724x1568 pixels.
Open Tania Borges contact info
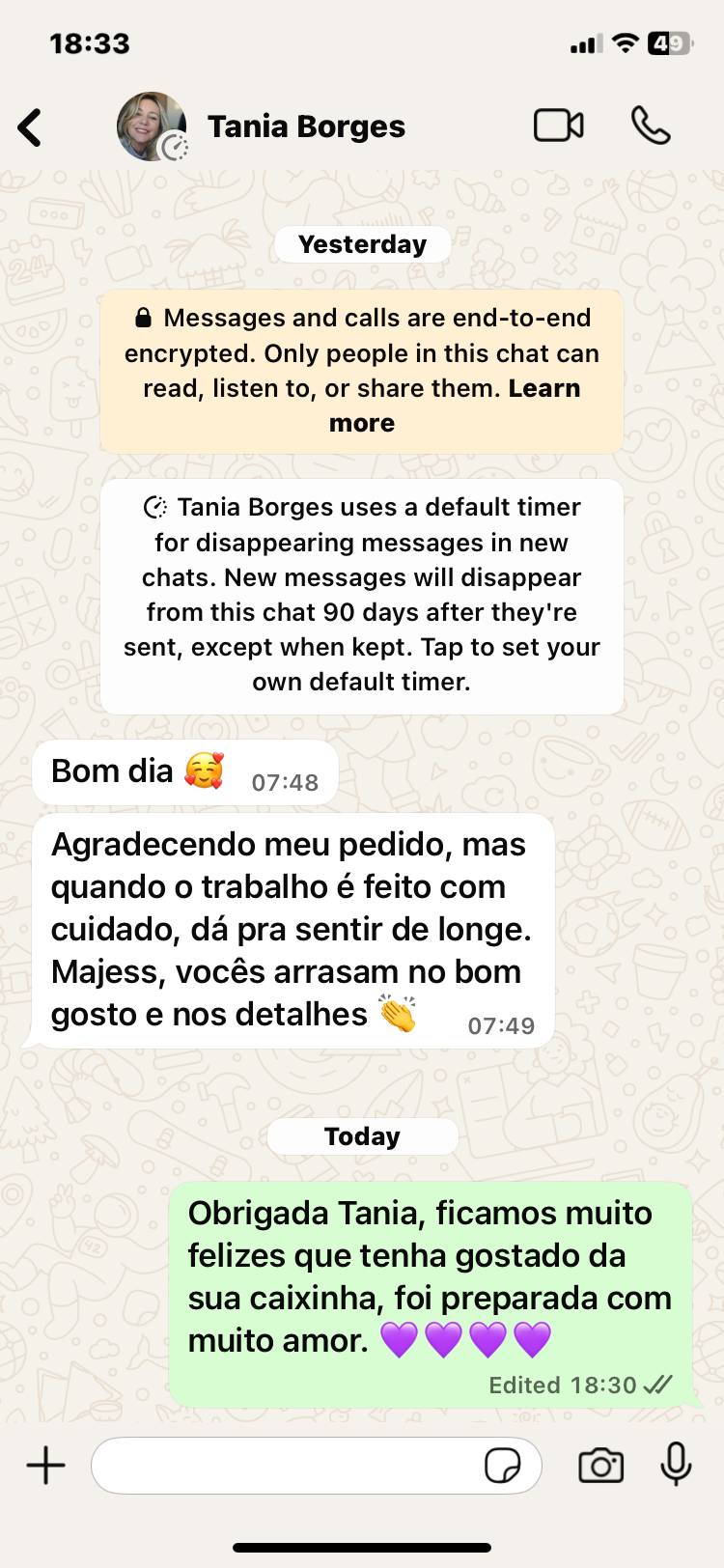(x=305, y=126)
